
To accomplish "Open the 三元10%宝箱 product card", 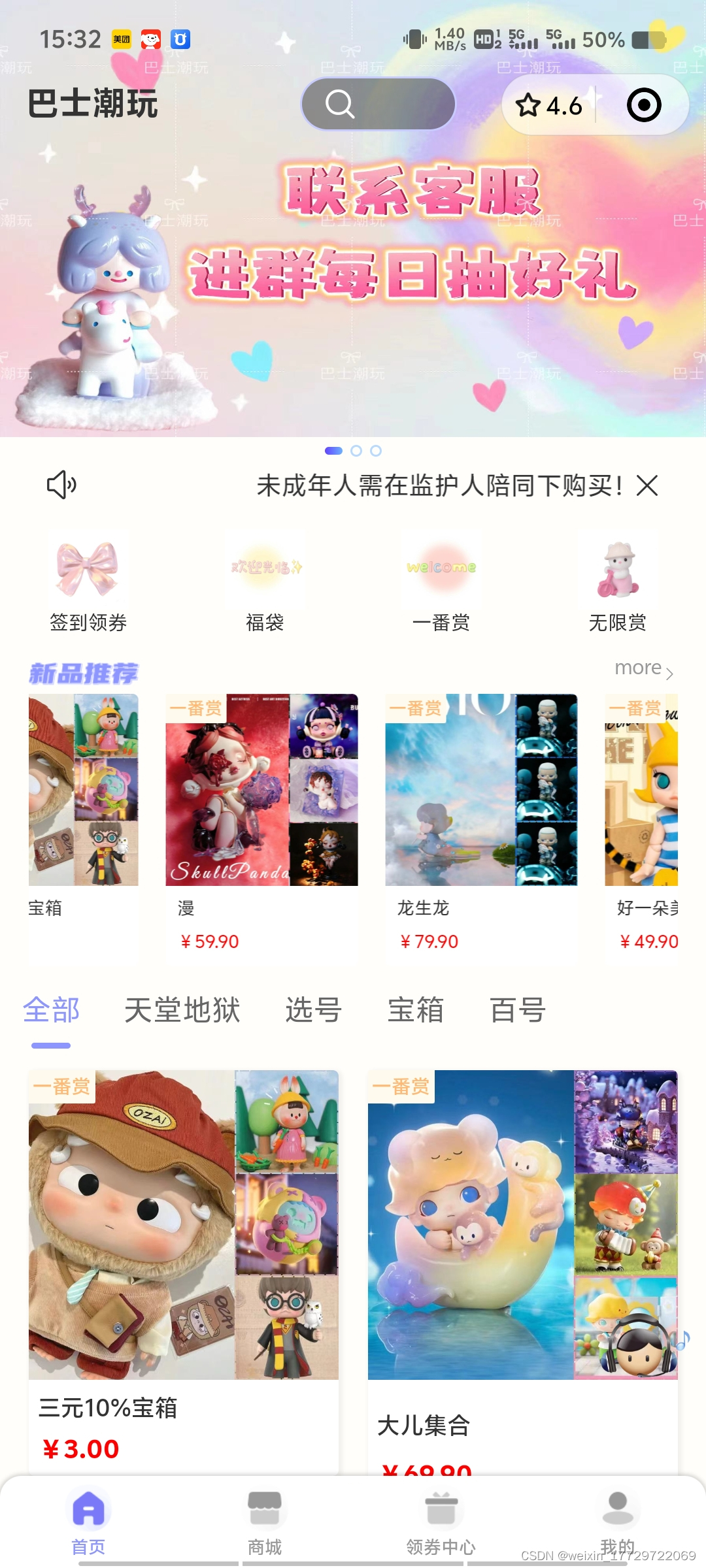I will click(184, 1271).
